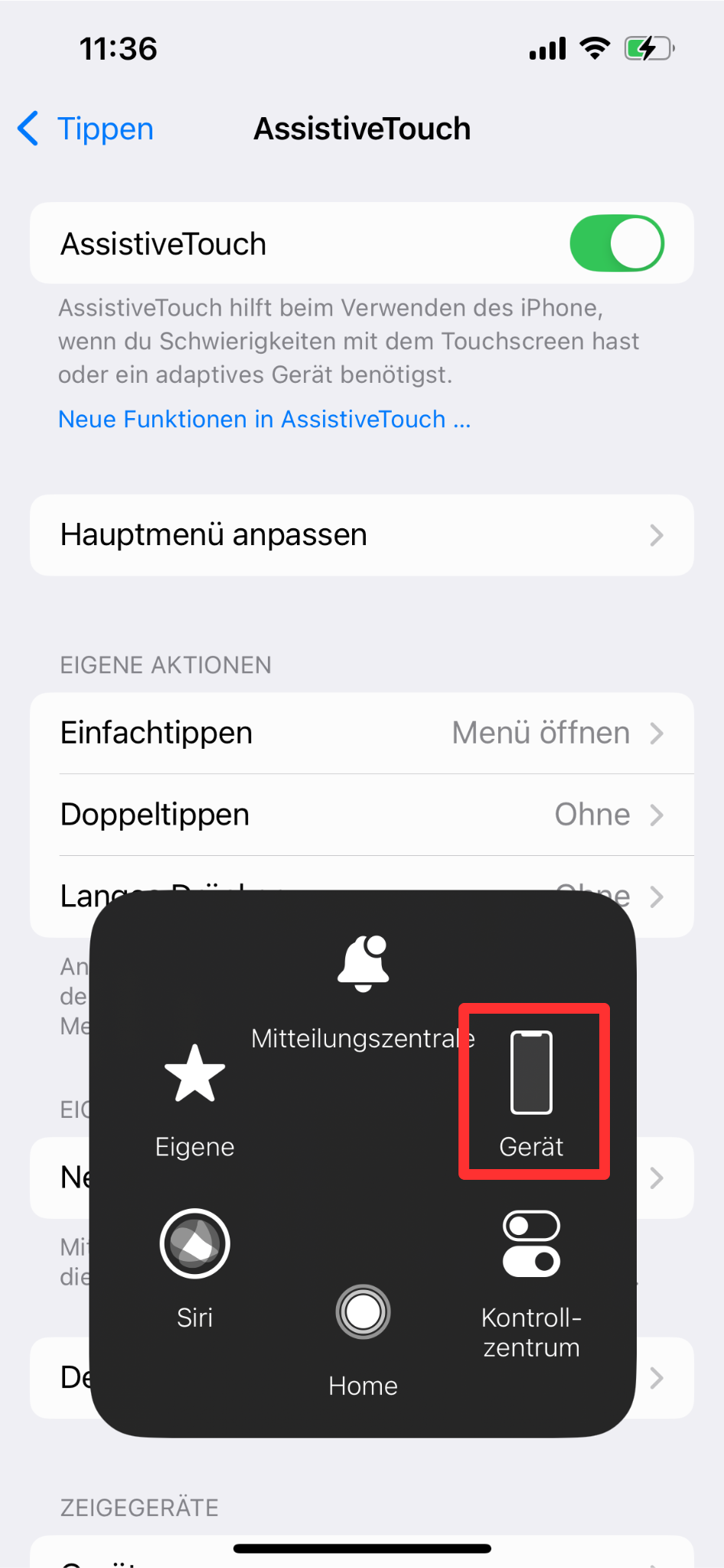This screenshot has height=1568, width=724.
Task: Open Neue Funktionen in AssistiveTouch link
Action: [265, 420]
